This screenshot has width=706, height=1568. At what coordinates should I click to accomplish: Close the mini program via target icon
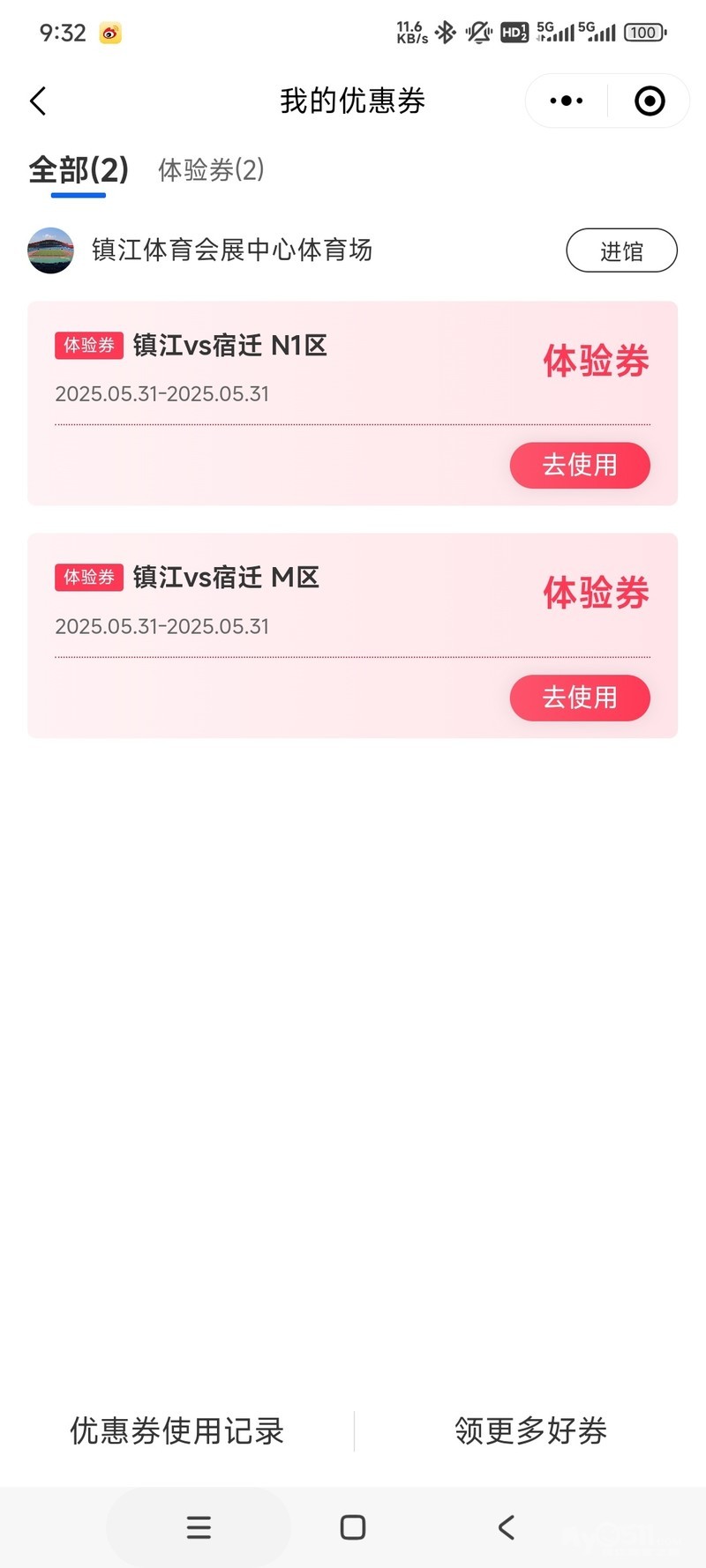650,101
